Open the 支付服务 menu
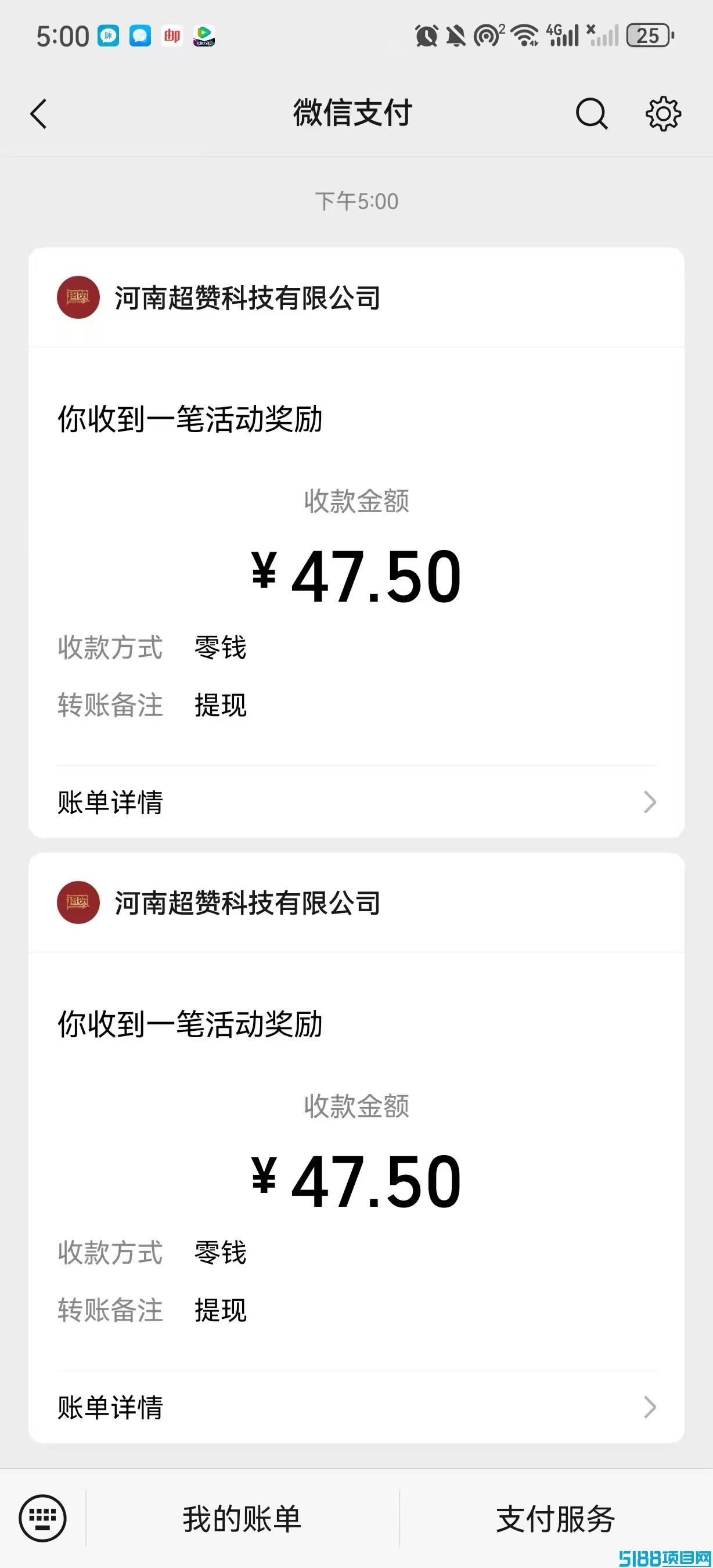The width and height of the screenshot is (713, 1568). pos(556,1519)
